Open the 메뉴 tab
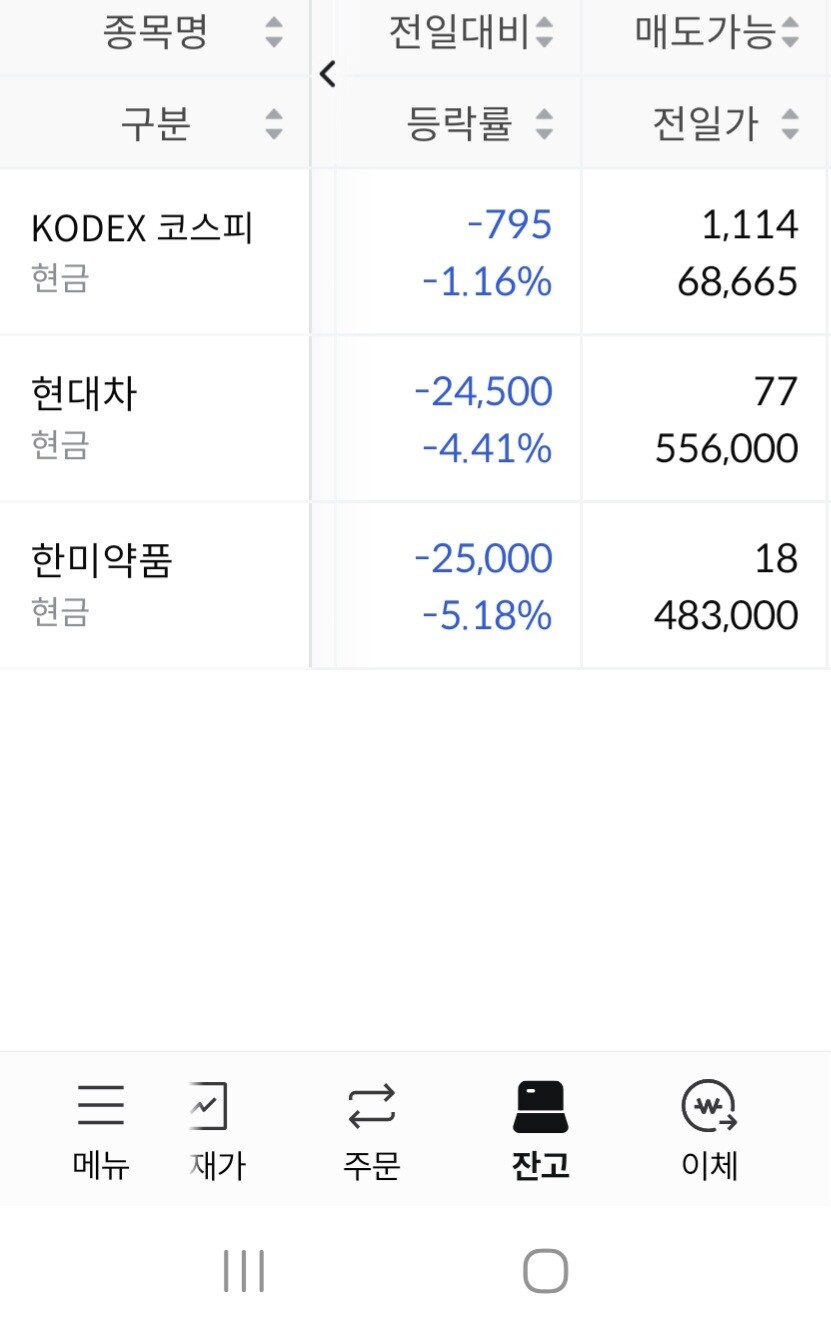The image size is (831, 1341). tap(101, 1131)
